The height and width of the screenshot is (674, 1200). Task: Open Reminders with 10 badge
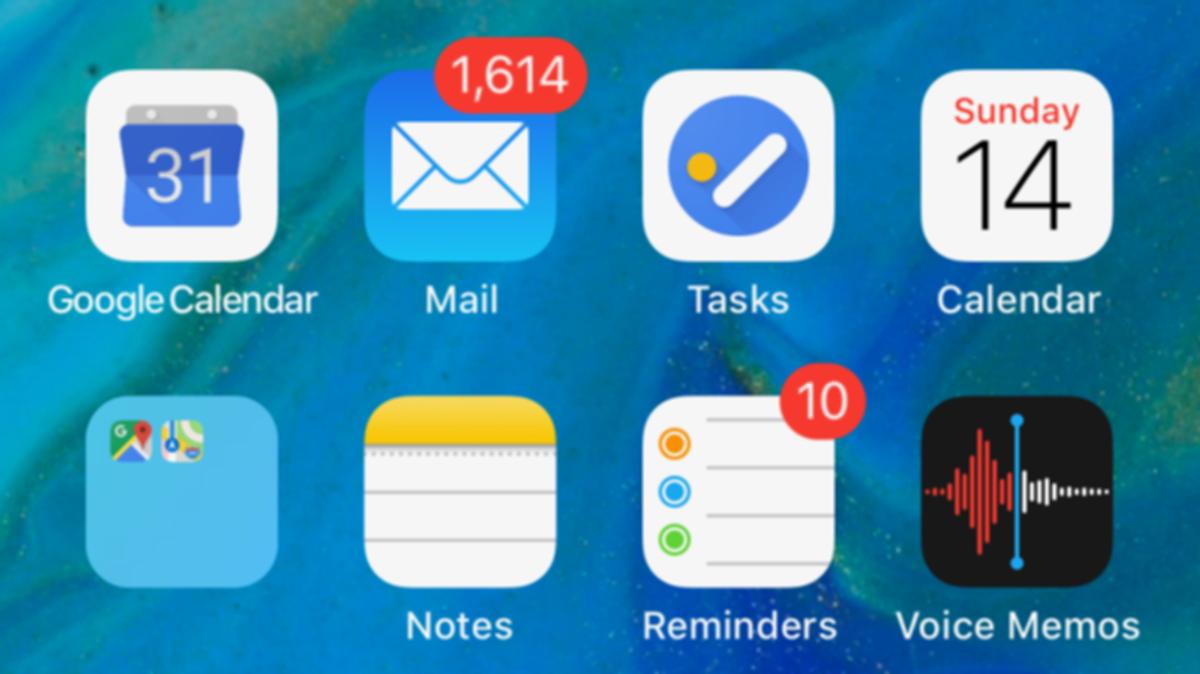coord(738,491)
